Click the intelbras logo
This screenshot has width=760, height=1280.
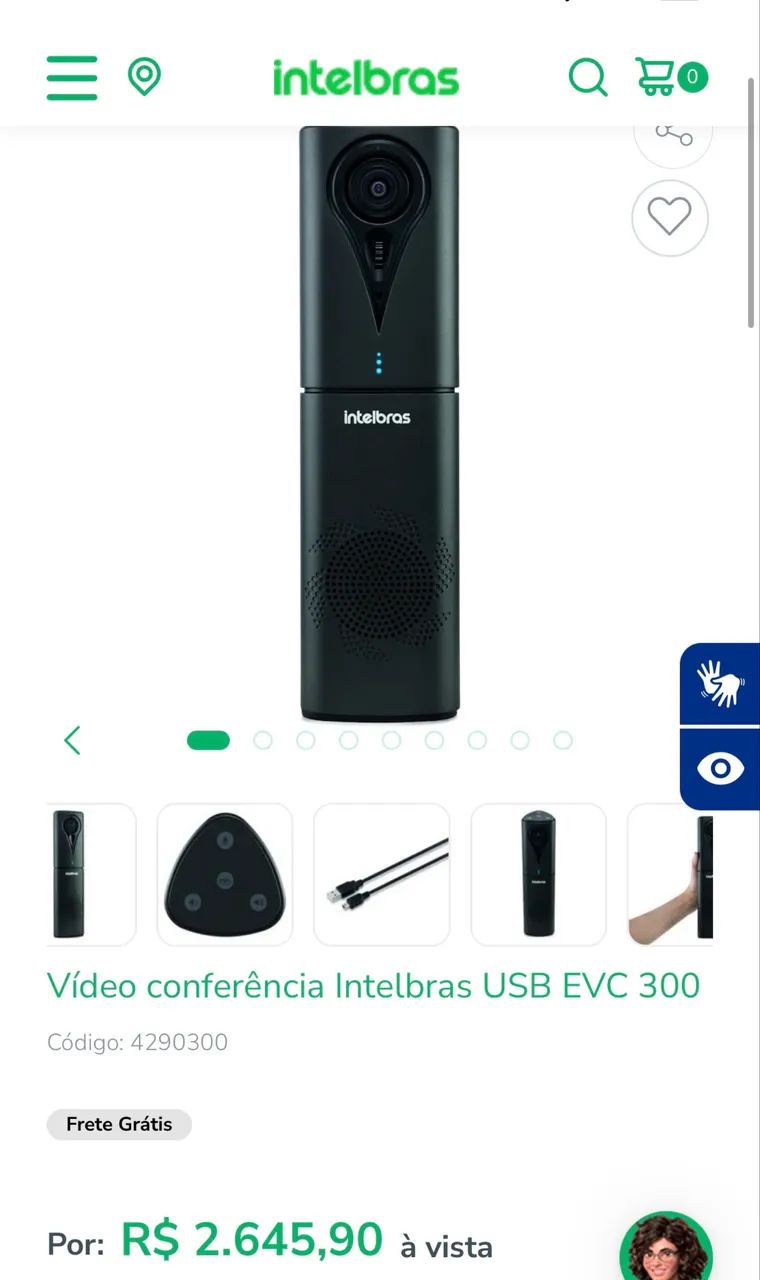pyautogui.click(x=366, y=77)
